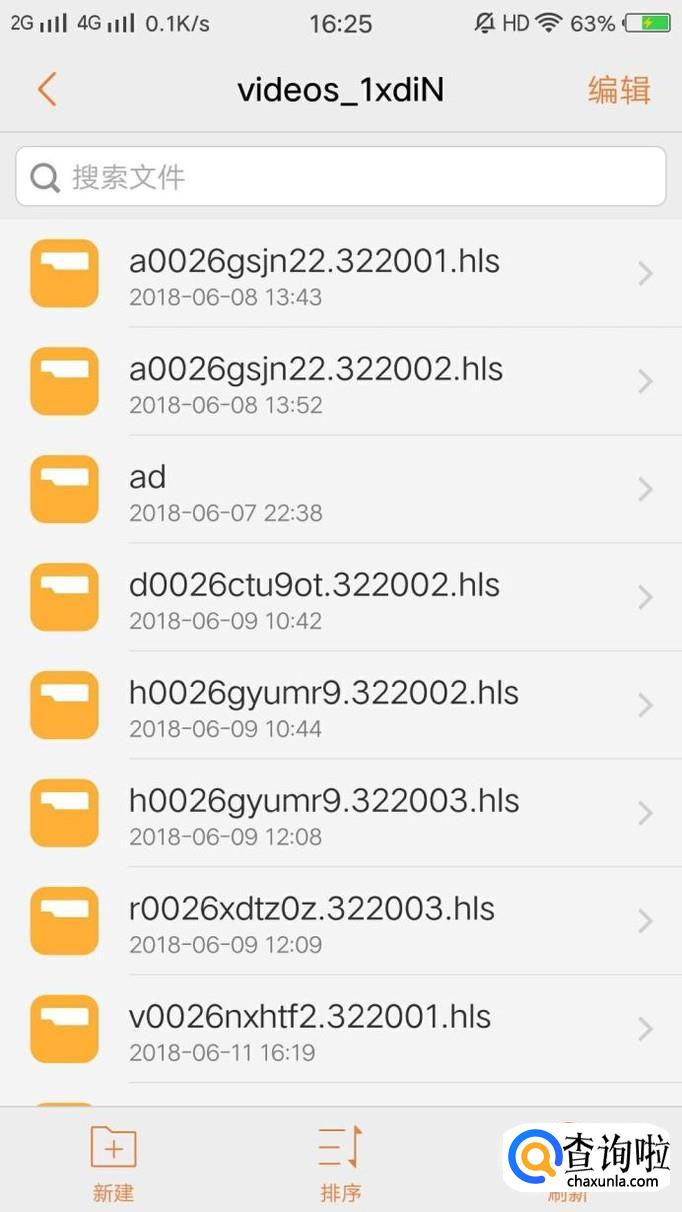Open folder h0026gyumr9.322003.hls

pos(340,814)
